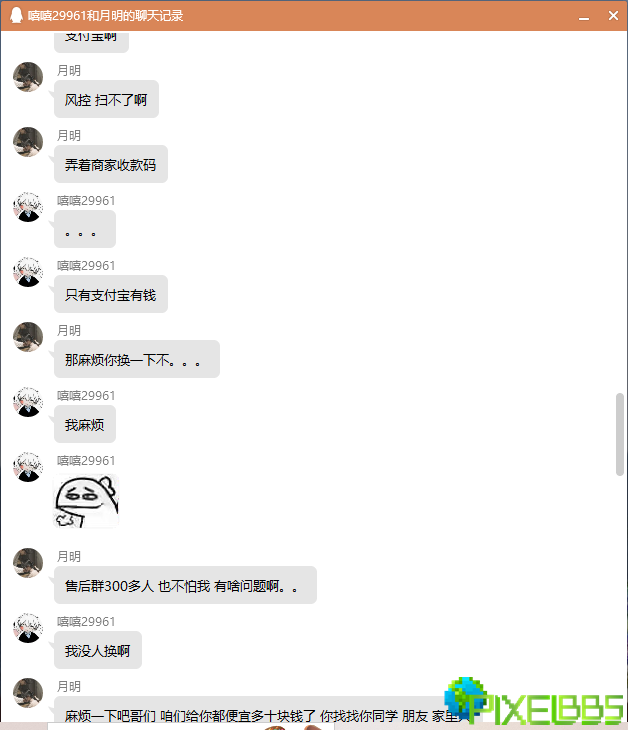628x730 pixels.
Task: Close the chat record window
Action: (613, 16)
